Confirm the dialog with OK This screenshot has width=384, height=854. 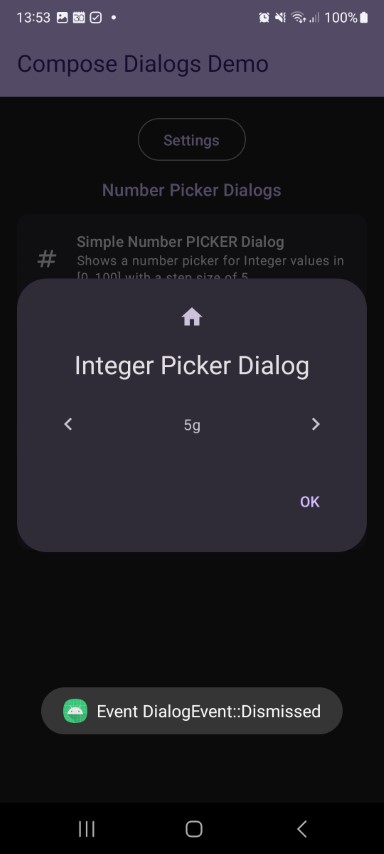coord(310,502)
